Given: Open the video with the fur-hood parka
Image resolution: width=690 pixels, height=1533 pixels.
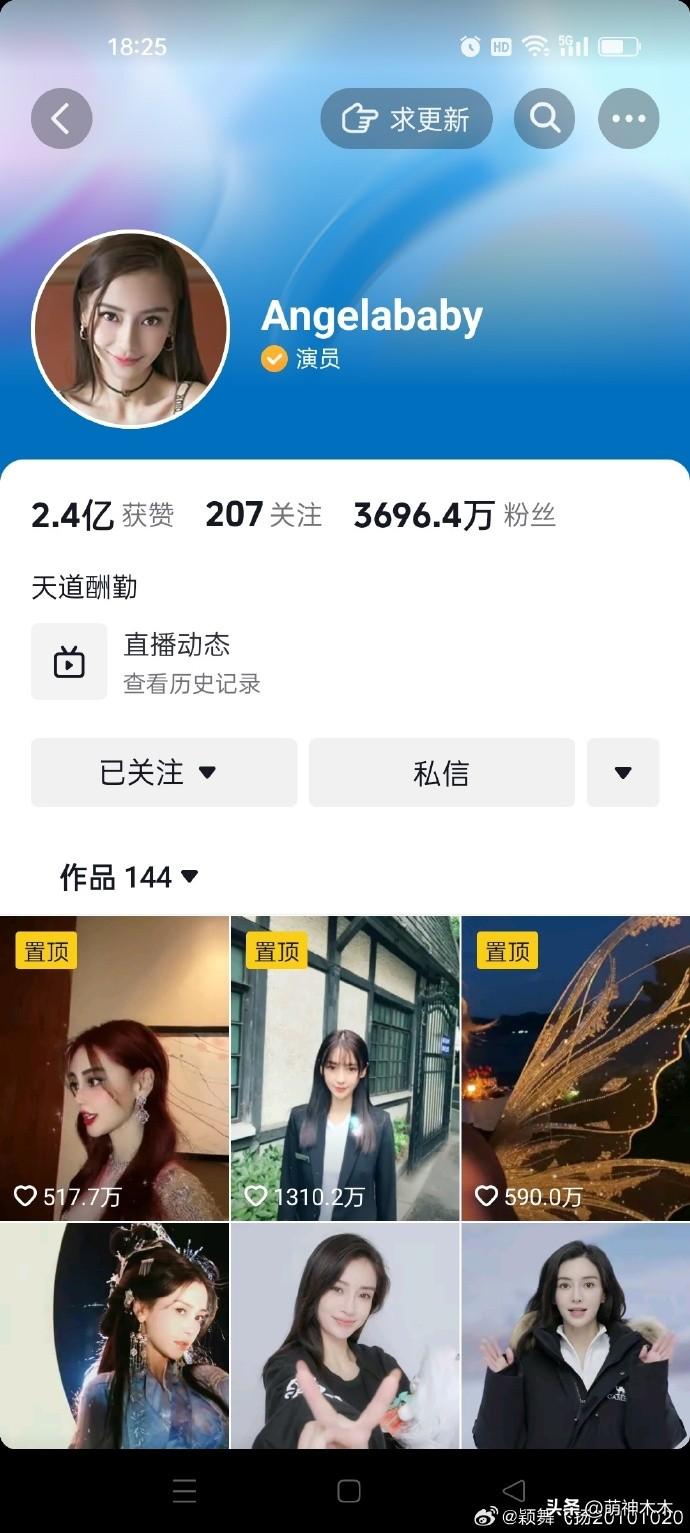Looking at the screenshot, I should click(575, 1335).
